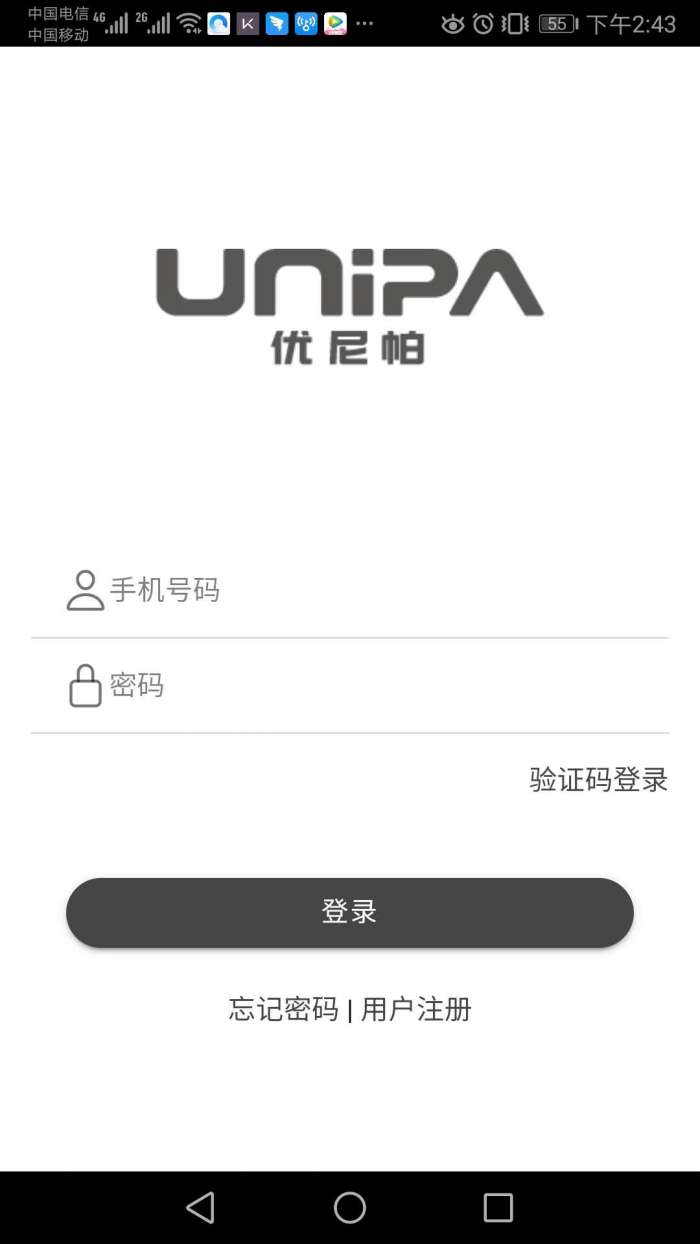
Task: Open 忘记密码 forgot password
Action: tap(283, 1009)
